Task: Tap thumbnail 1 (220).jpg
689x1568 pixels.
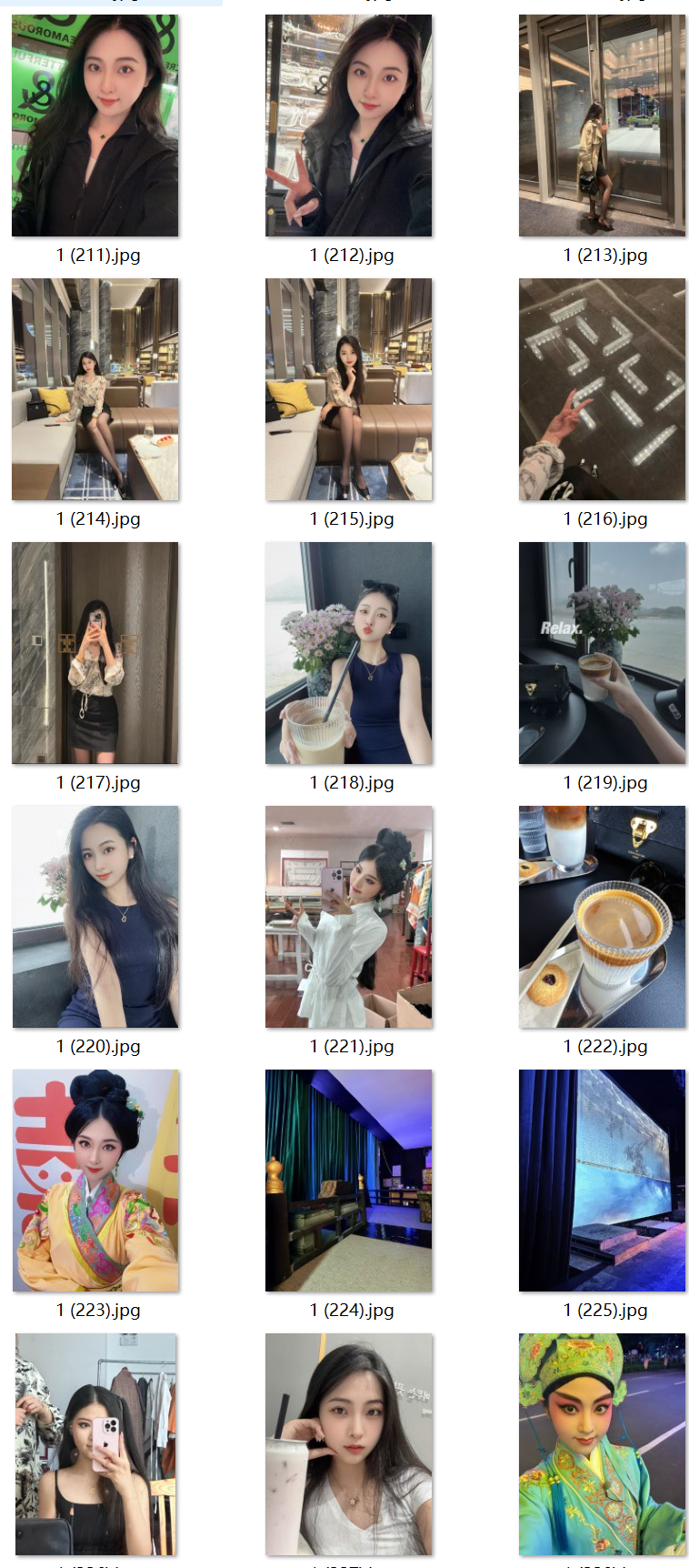Action: coord(95,917)
